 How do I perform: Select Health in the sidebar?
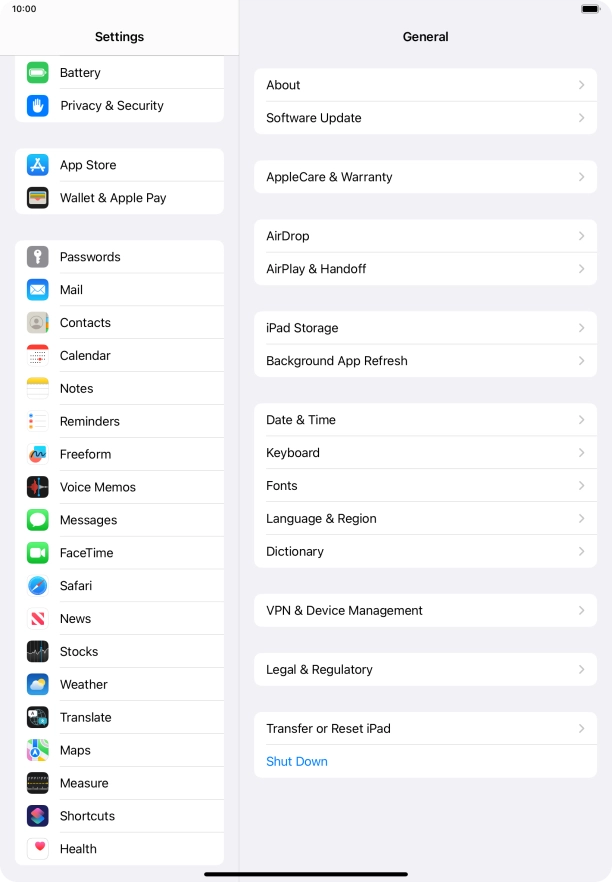point(119,849)
